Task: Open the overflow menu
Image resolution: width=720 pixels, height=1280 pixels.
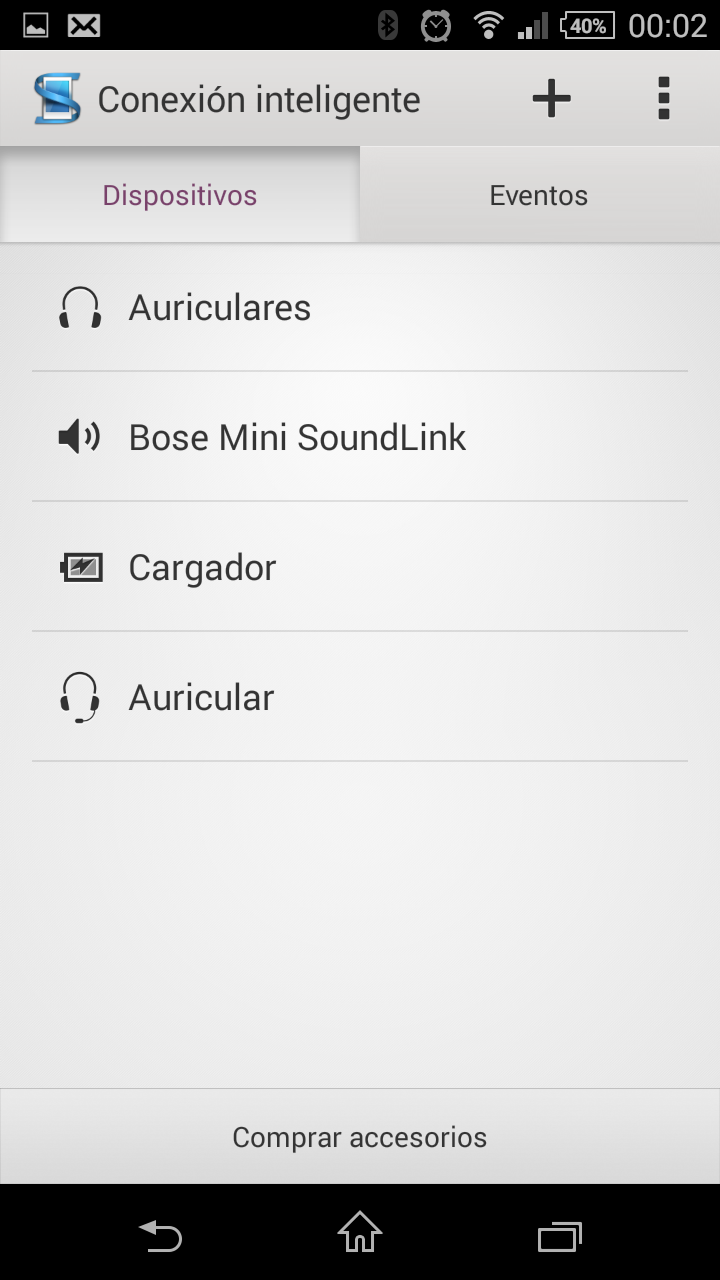Action: point(663,99)
